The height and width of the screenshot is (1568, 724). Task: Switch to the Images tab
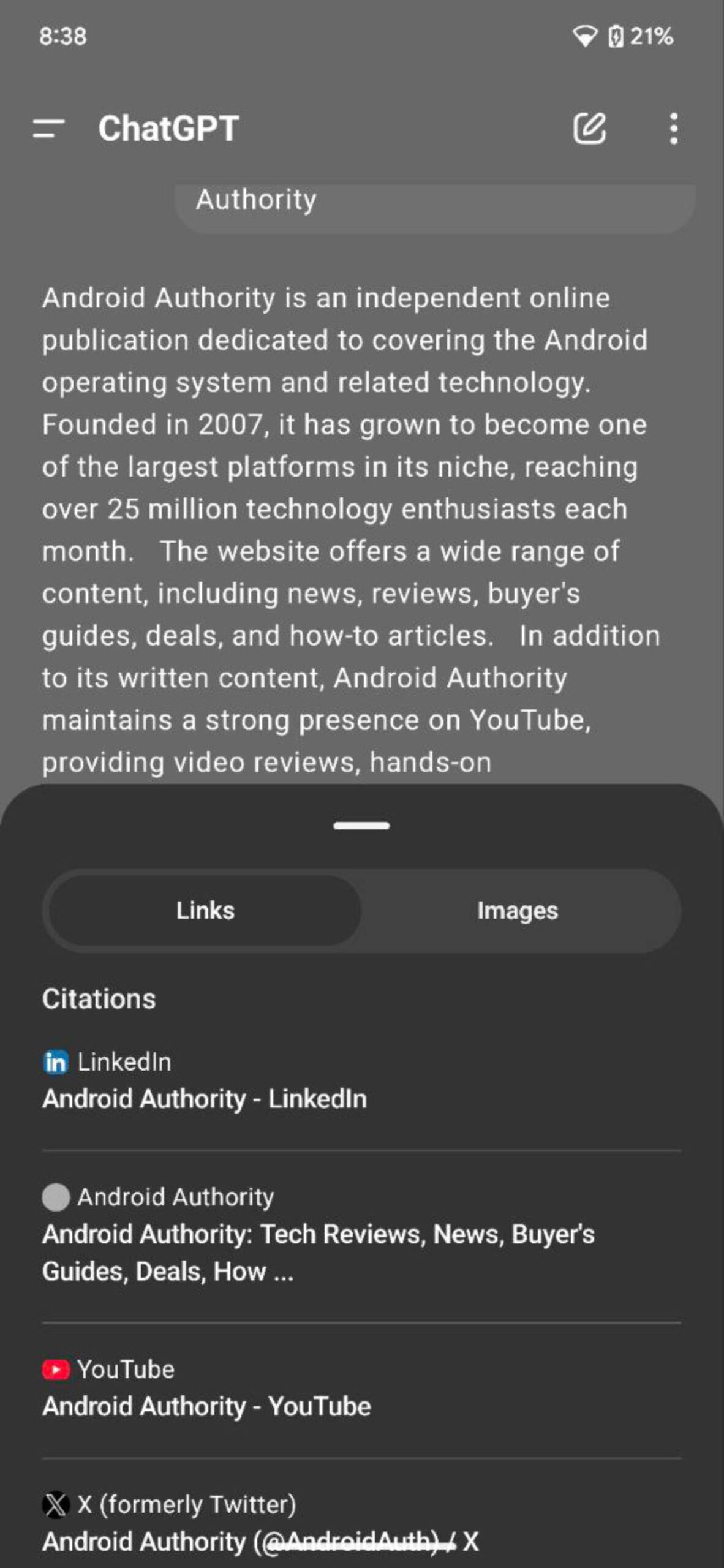(x=518, y=911)
